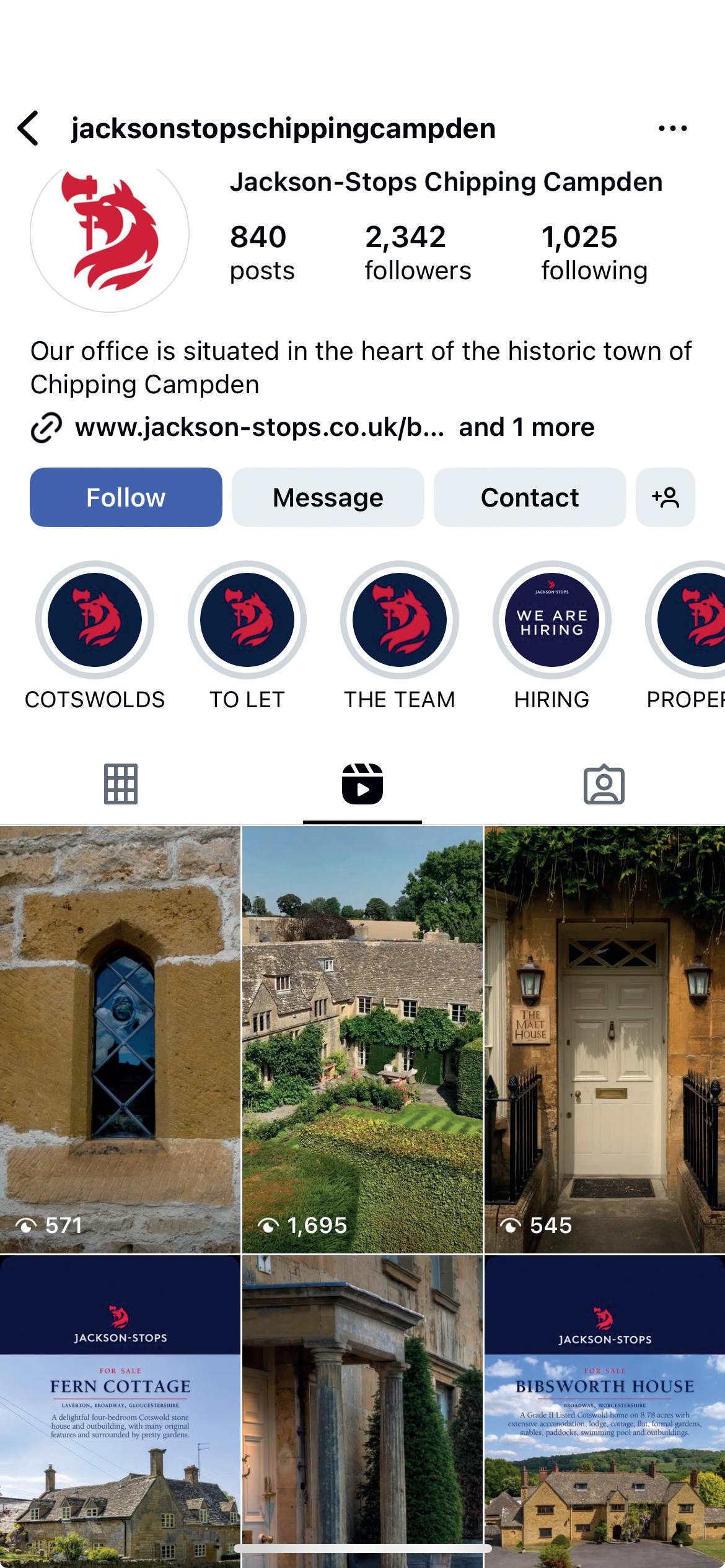
Task: Switch to the posts grid tab
Action: click(x=121, y=784)
